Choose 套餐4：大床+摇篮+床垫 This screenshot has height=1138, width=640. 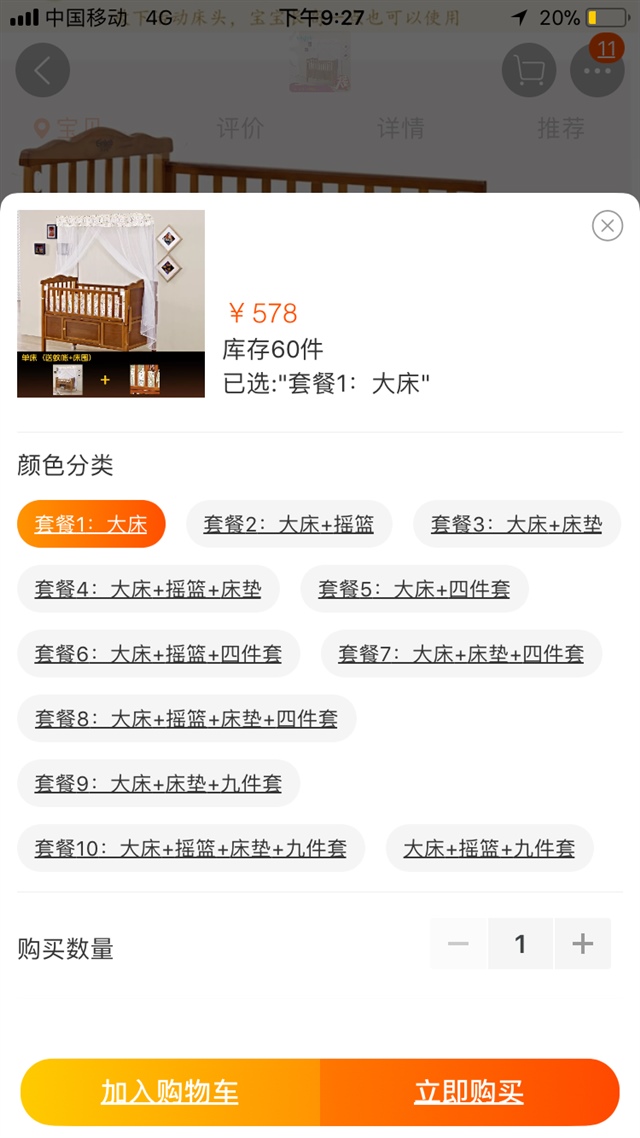pyautogui.click(x=148, y=589)
